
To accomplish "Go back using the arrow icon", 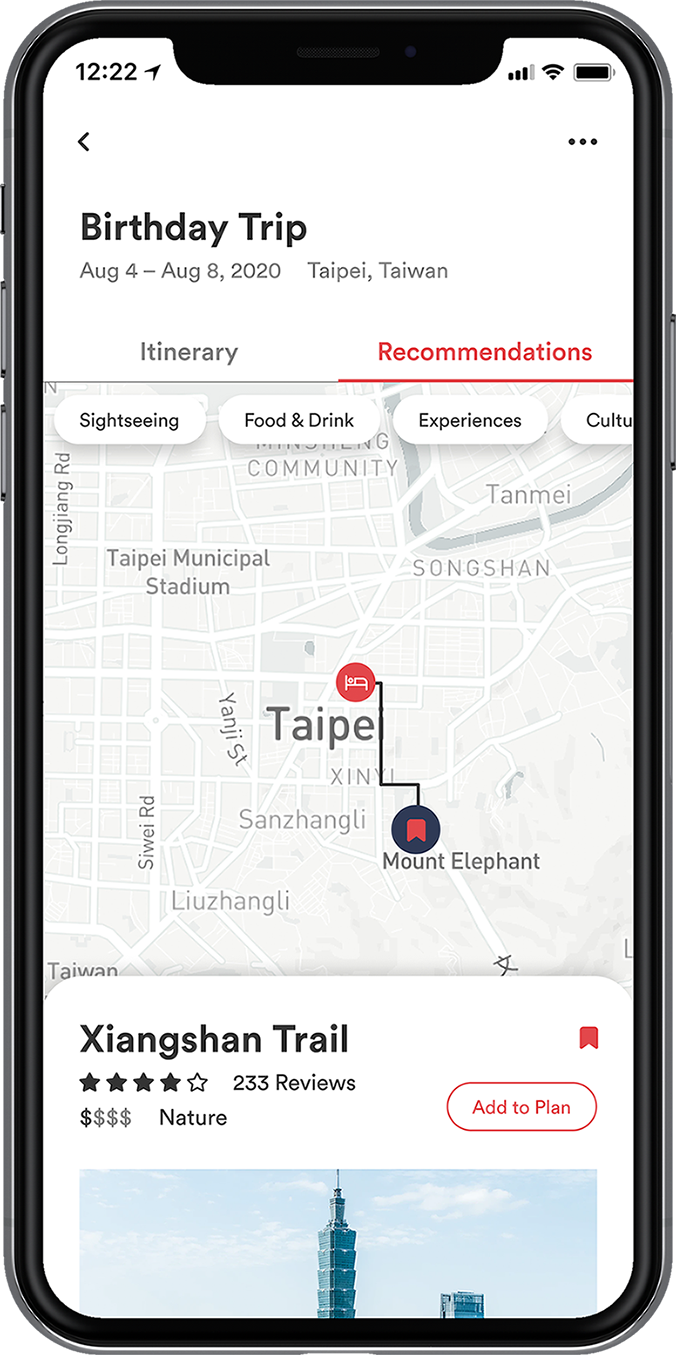I will coord(84,142).
